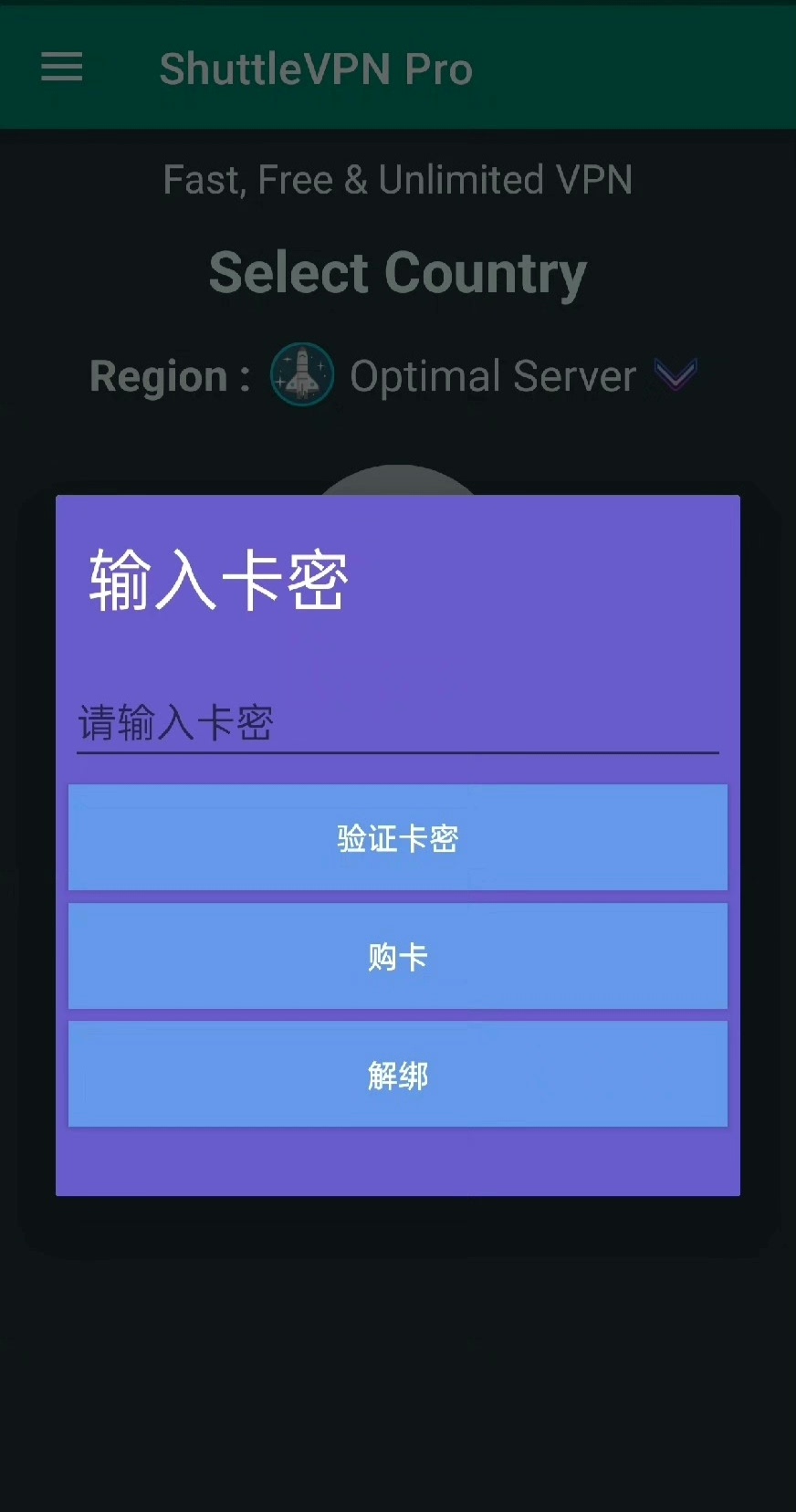Tap the 验证卡密 button
Image resolution: width=796 pixels, height=1512 pixels.
tap(397, 837)
